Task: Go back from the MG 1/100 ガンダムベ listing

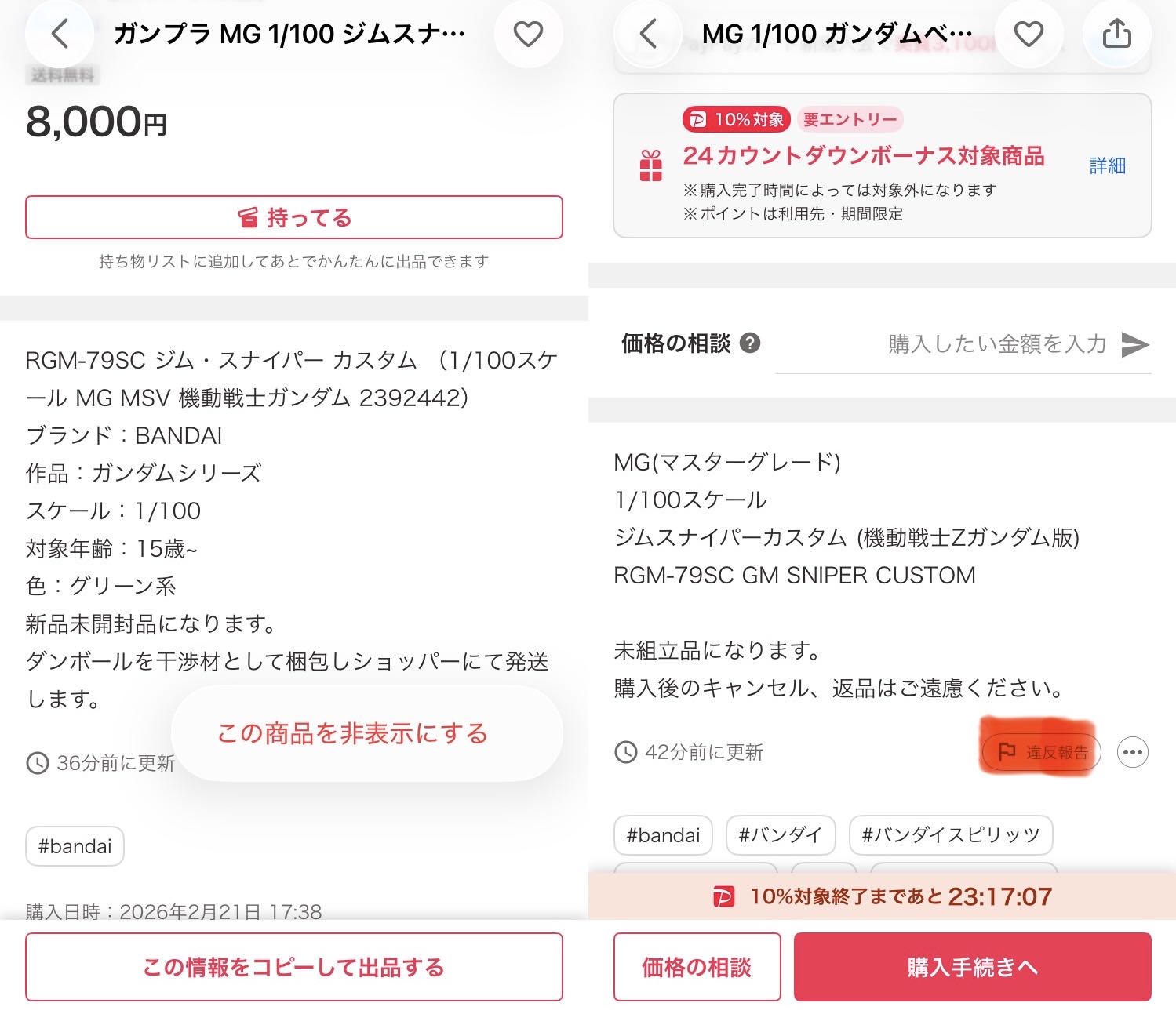Action: point(648,34)
